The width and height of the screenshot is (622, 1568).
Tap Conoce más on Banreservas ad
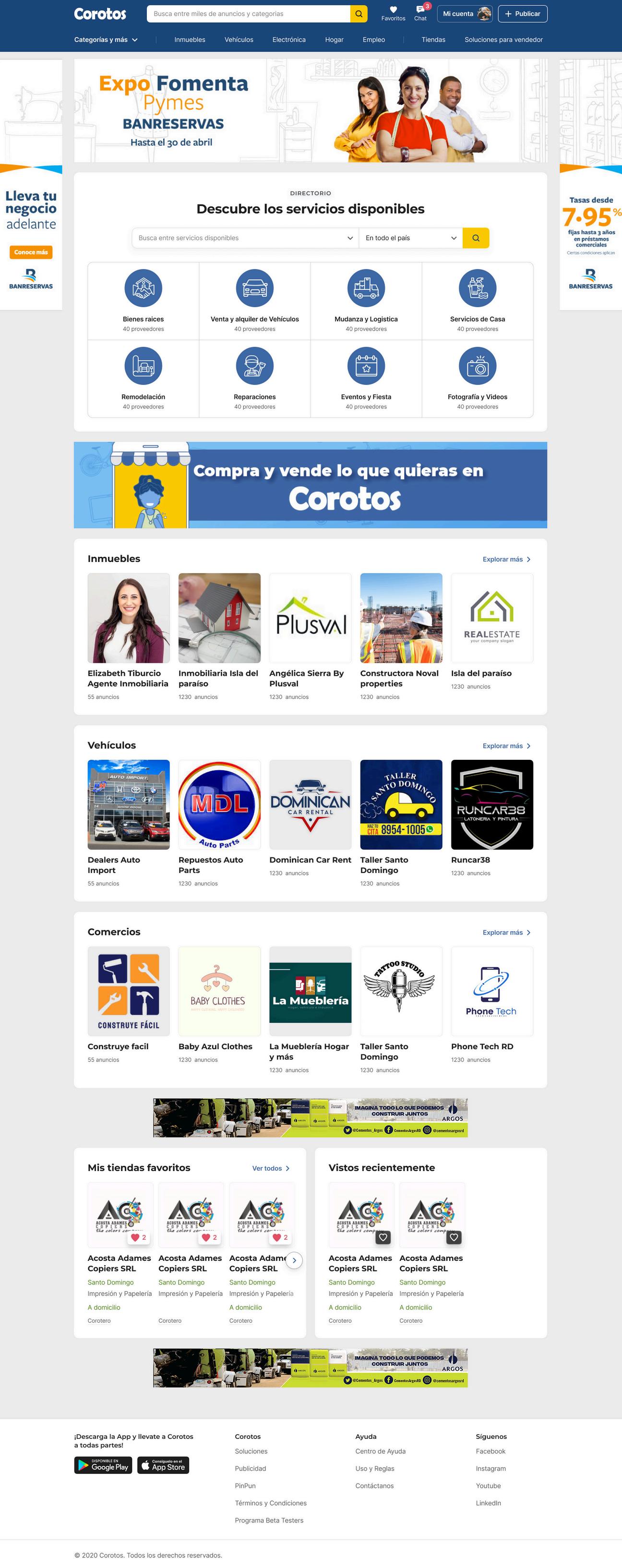[31, 252]
